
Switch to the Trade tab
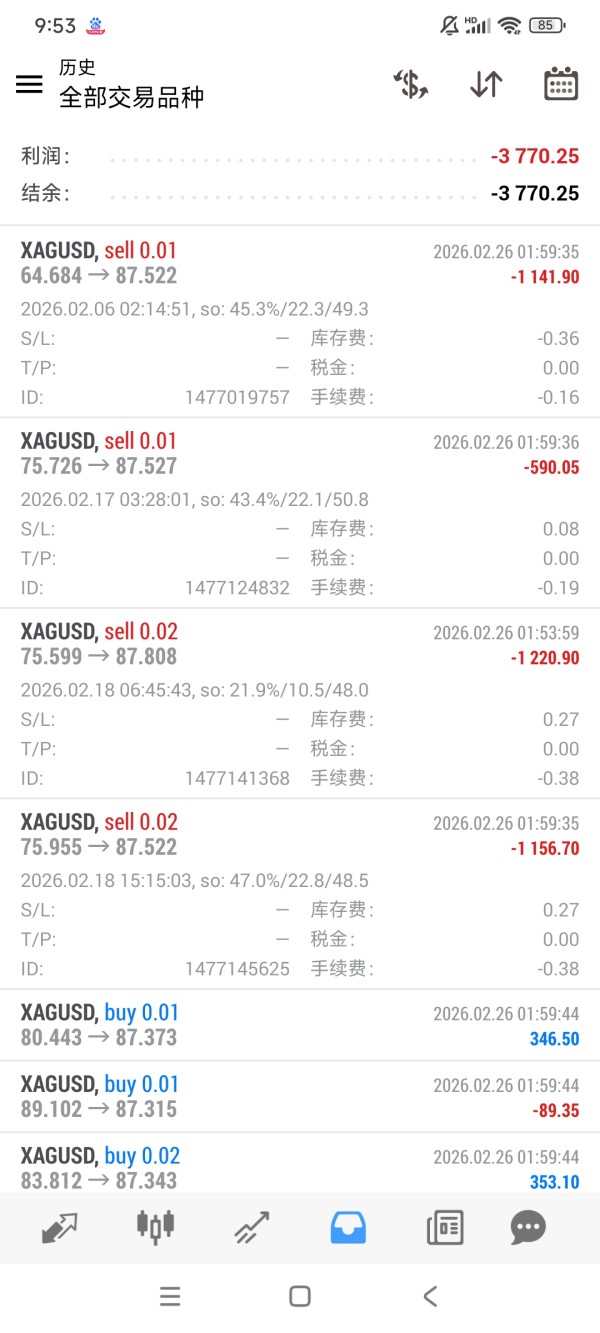(x=252, y=1227)
